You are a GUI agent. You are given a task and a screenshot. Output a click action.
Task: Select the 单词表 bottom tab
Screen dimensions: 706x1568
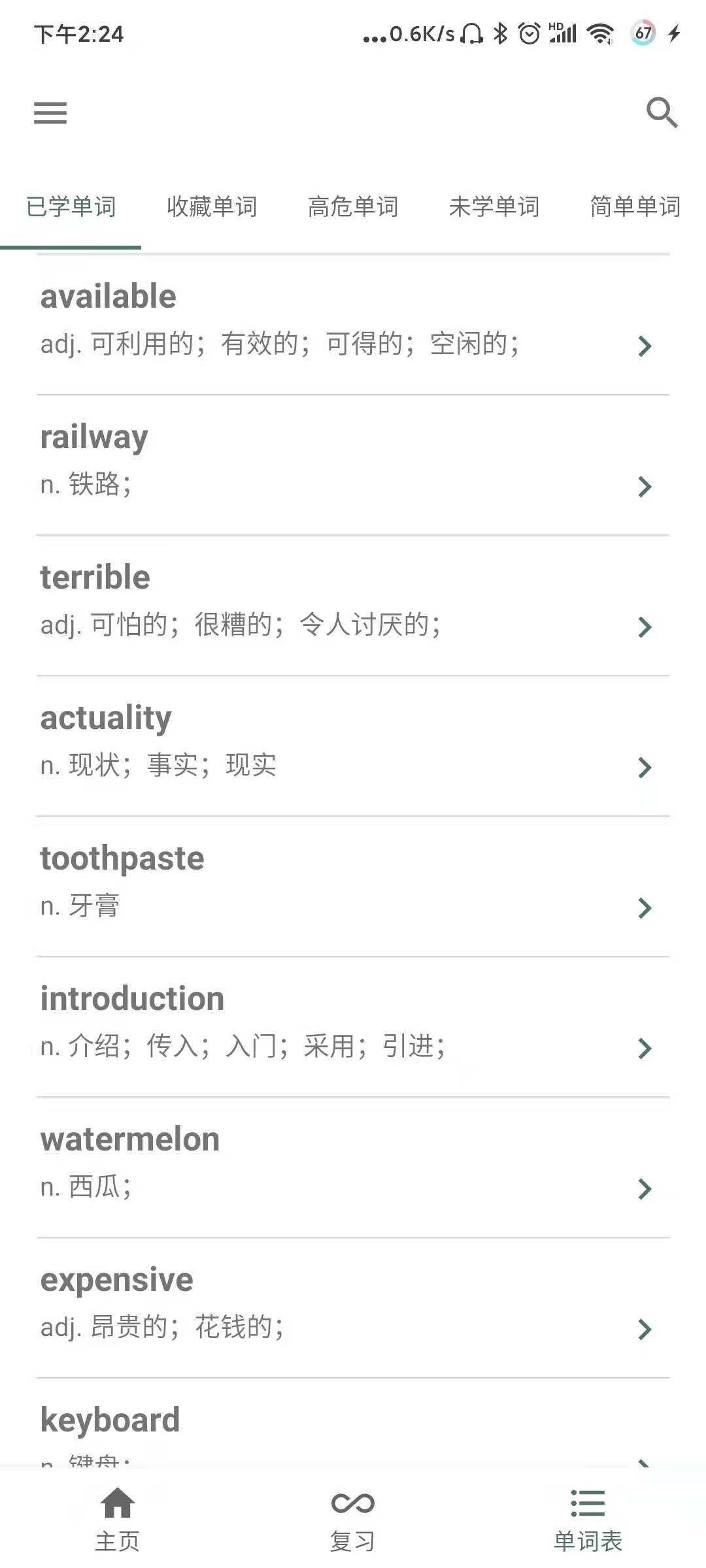click(x=588, y=1519)
